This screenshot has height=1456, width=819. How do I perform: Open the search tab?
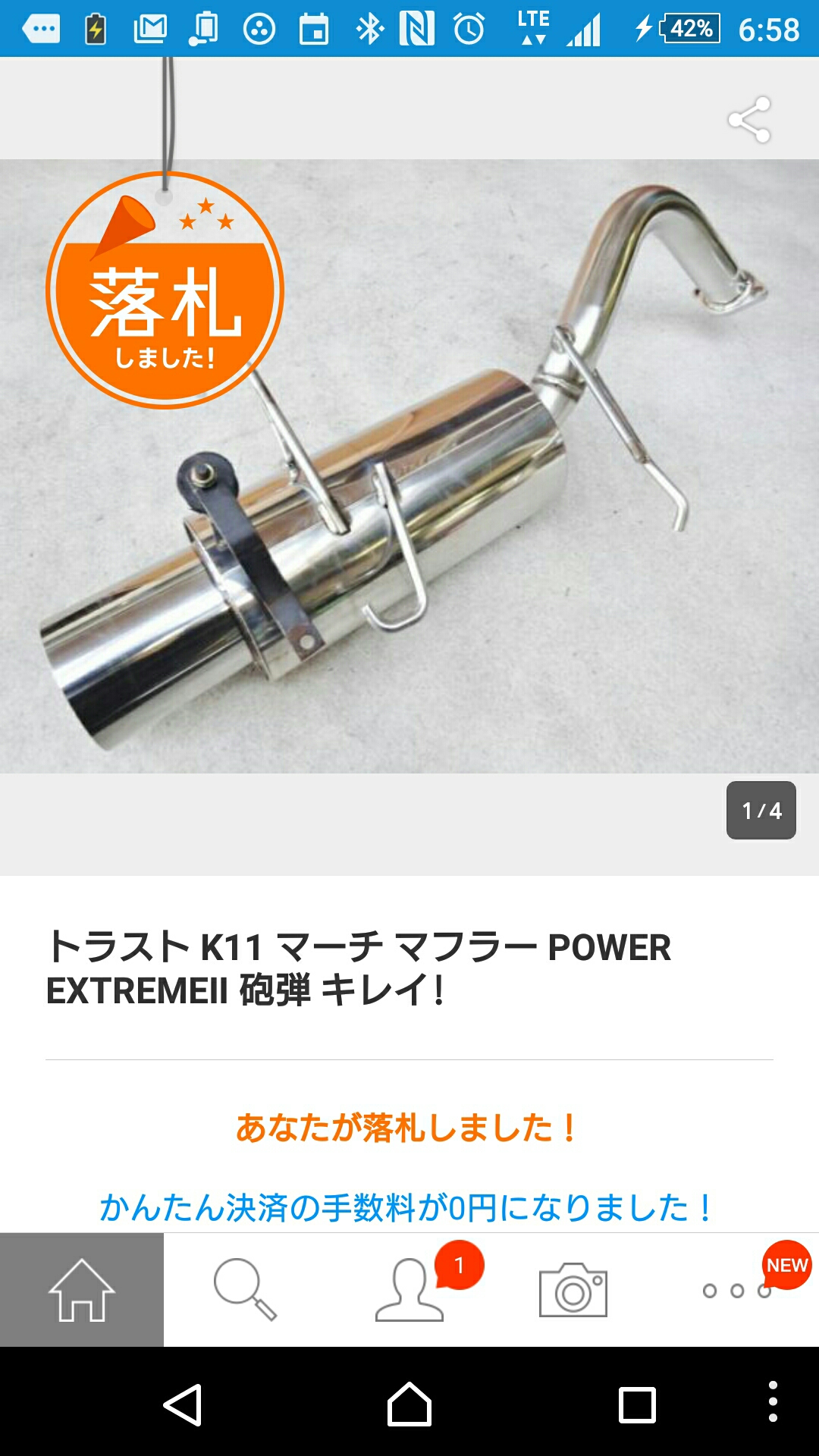(x=245, y=1290)
